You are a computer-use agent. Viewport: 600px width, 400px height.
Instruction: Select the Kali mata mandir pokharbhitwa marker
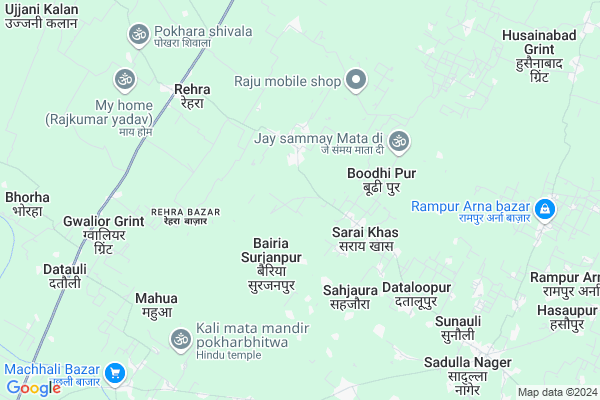[182, 338]
